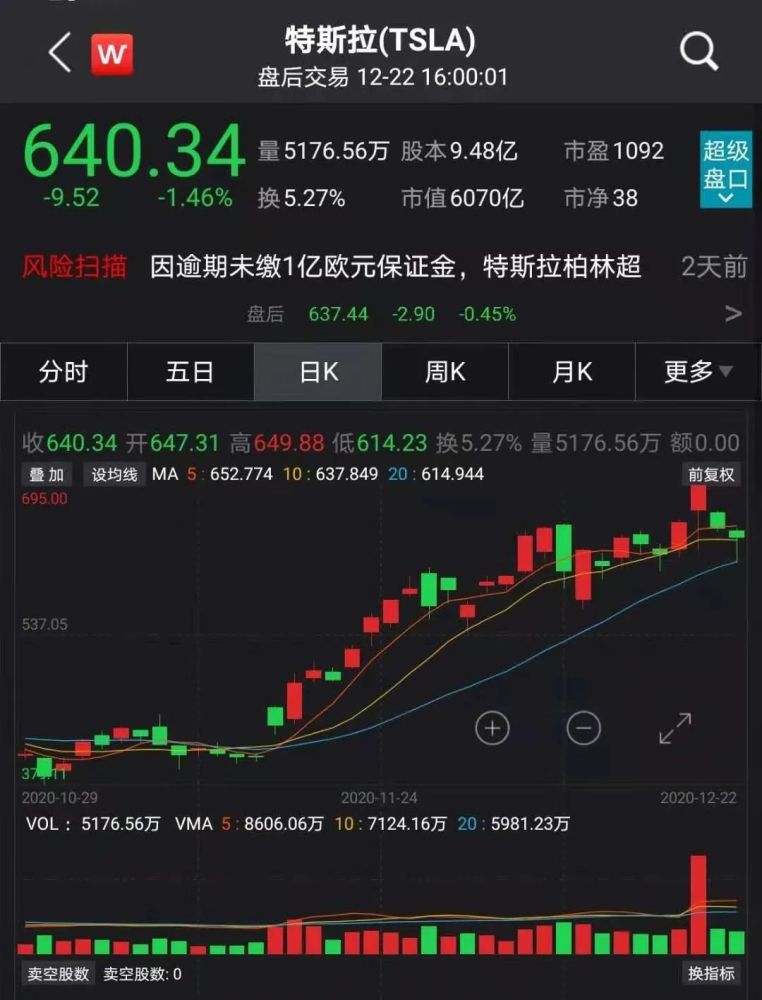
Task: Go back using the top-left arrow
Action: point(59,52)
